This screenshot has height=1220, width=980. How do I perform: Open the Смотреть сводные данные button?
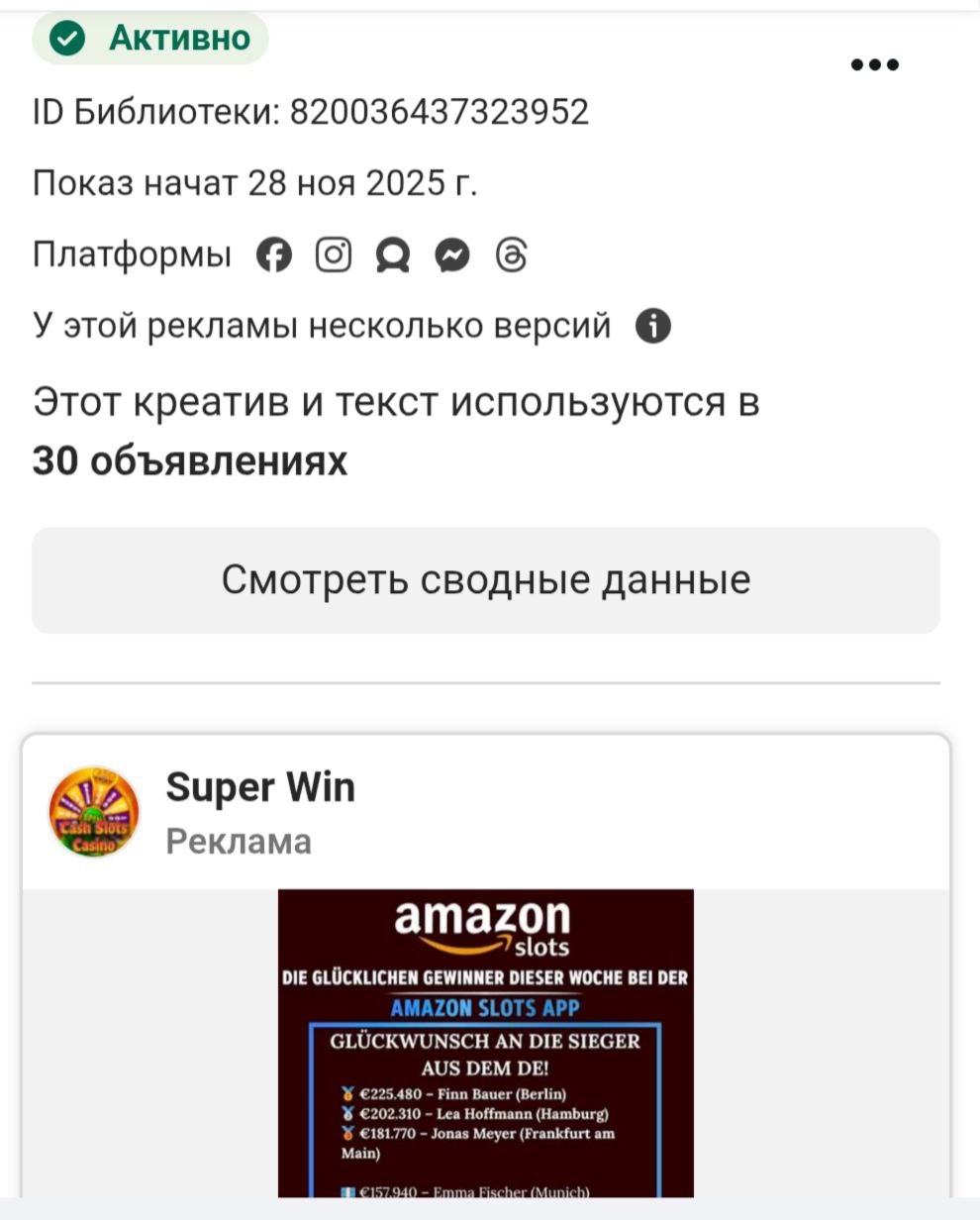click(485, 580)
